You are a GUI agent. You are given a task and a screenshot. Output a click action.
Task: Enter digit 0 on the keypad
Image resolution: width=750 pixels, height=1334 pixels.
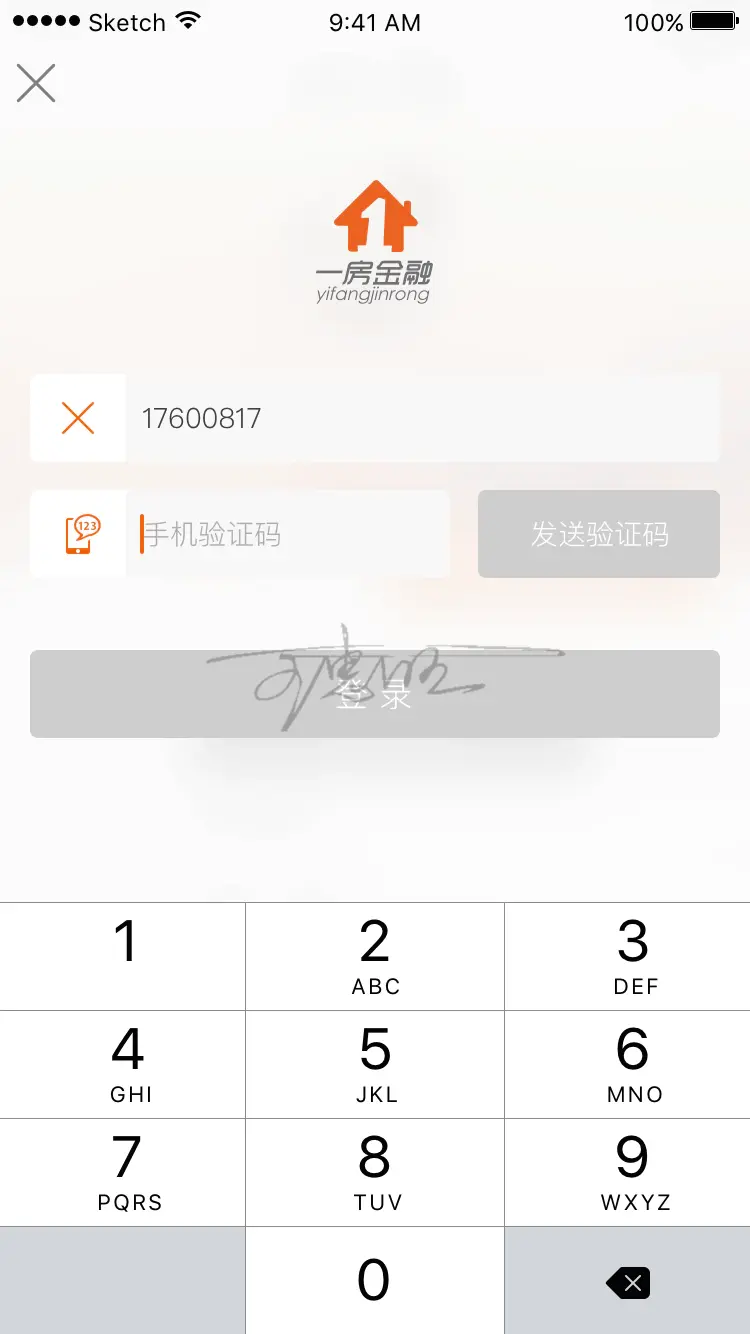click(x=375, y=1280)
